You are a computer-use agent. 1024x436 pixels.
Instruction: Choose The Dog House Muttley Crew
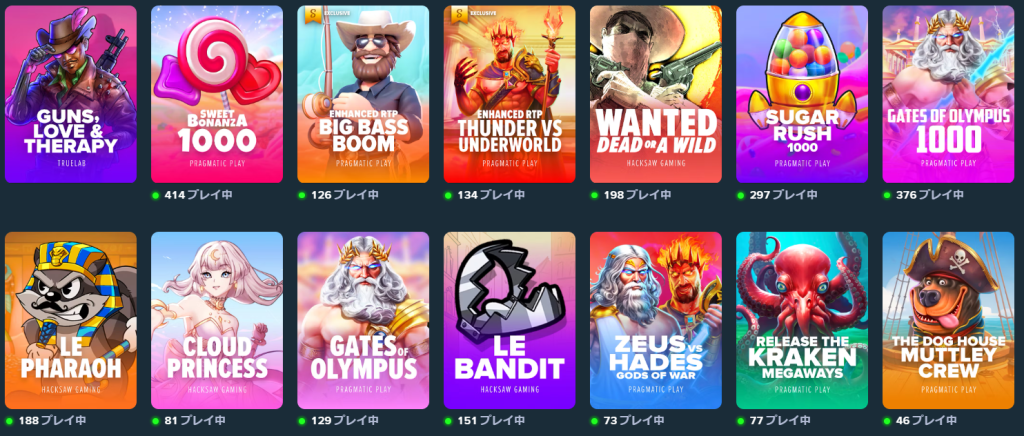pos(947,320)
